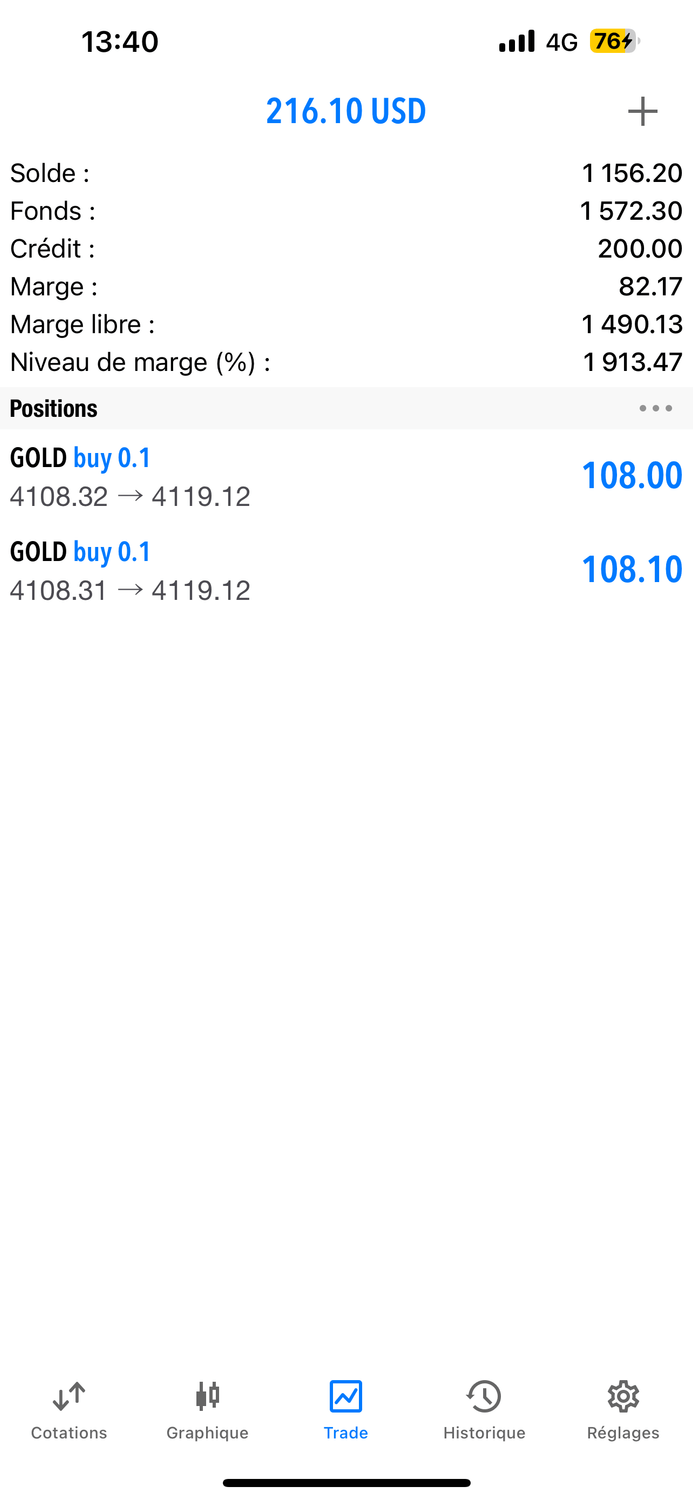693x1500 pixels.
Task: Open a new order with the plus icon
Action: coord(642,111)
